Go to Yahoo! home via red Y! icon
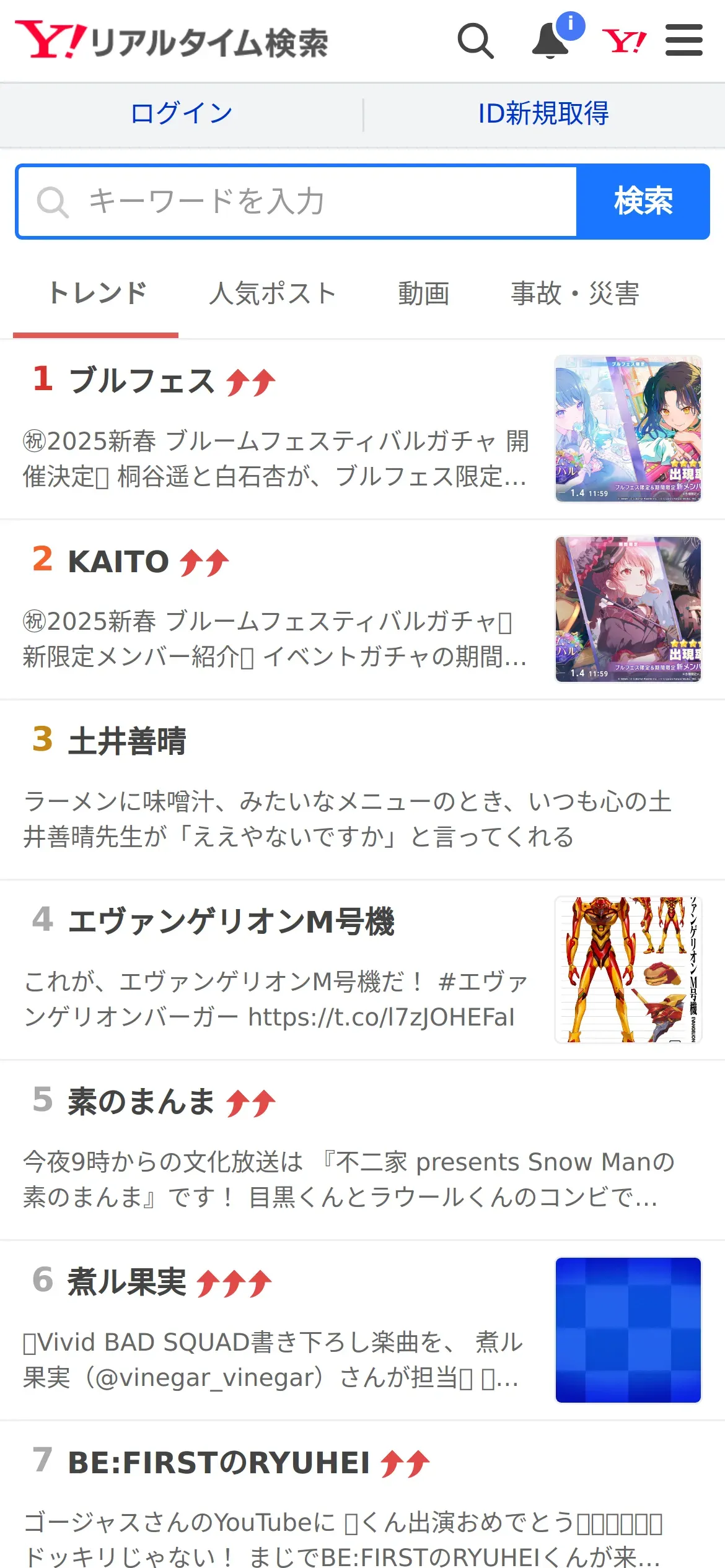Viewport: 725px width, 1568px height. (x=623, y=41)
